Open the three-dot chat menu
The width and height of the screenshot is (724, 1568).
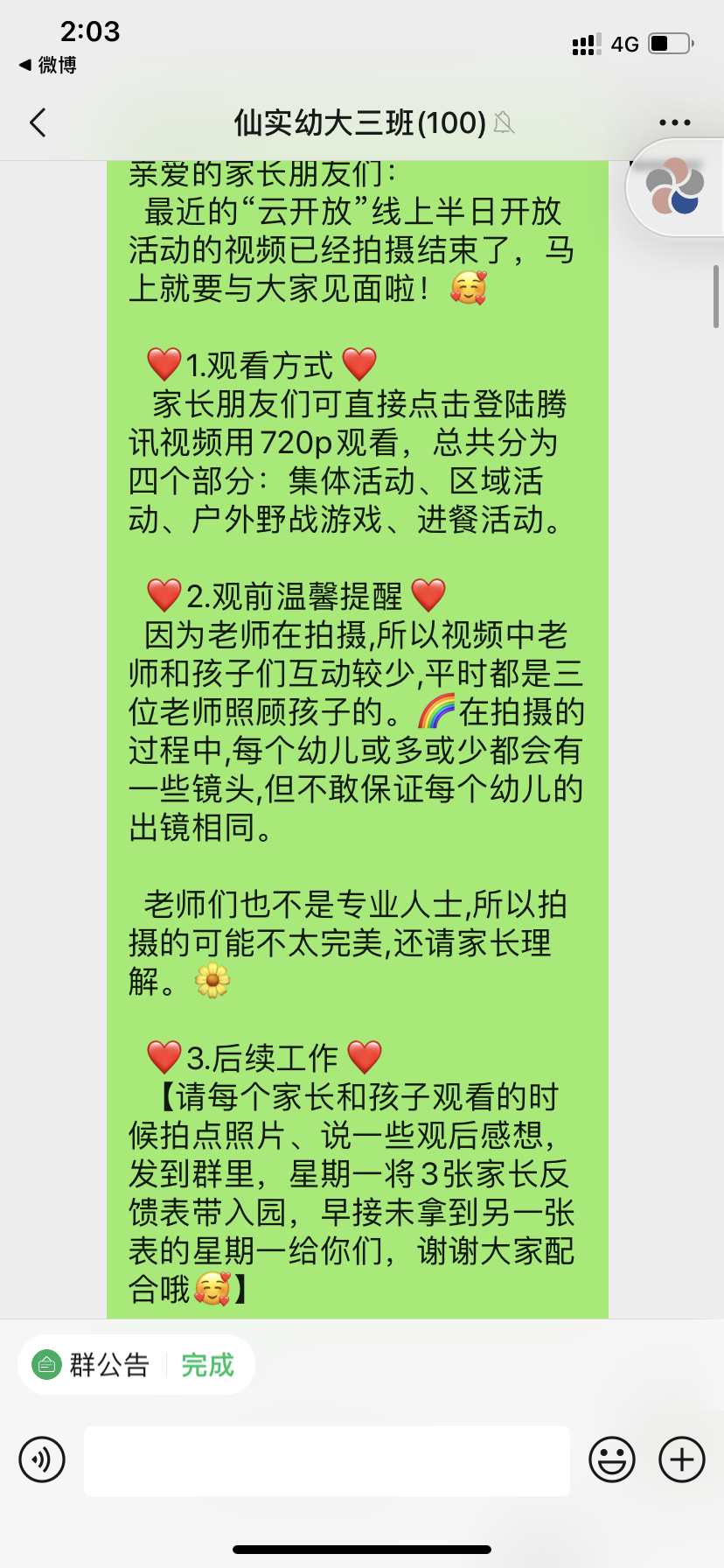[x=674, y=122]
